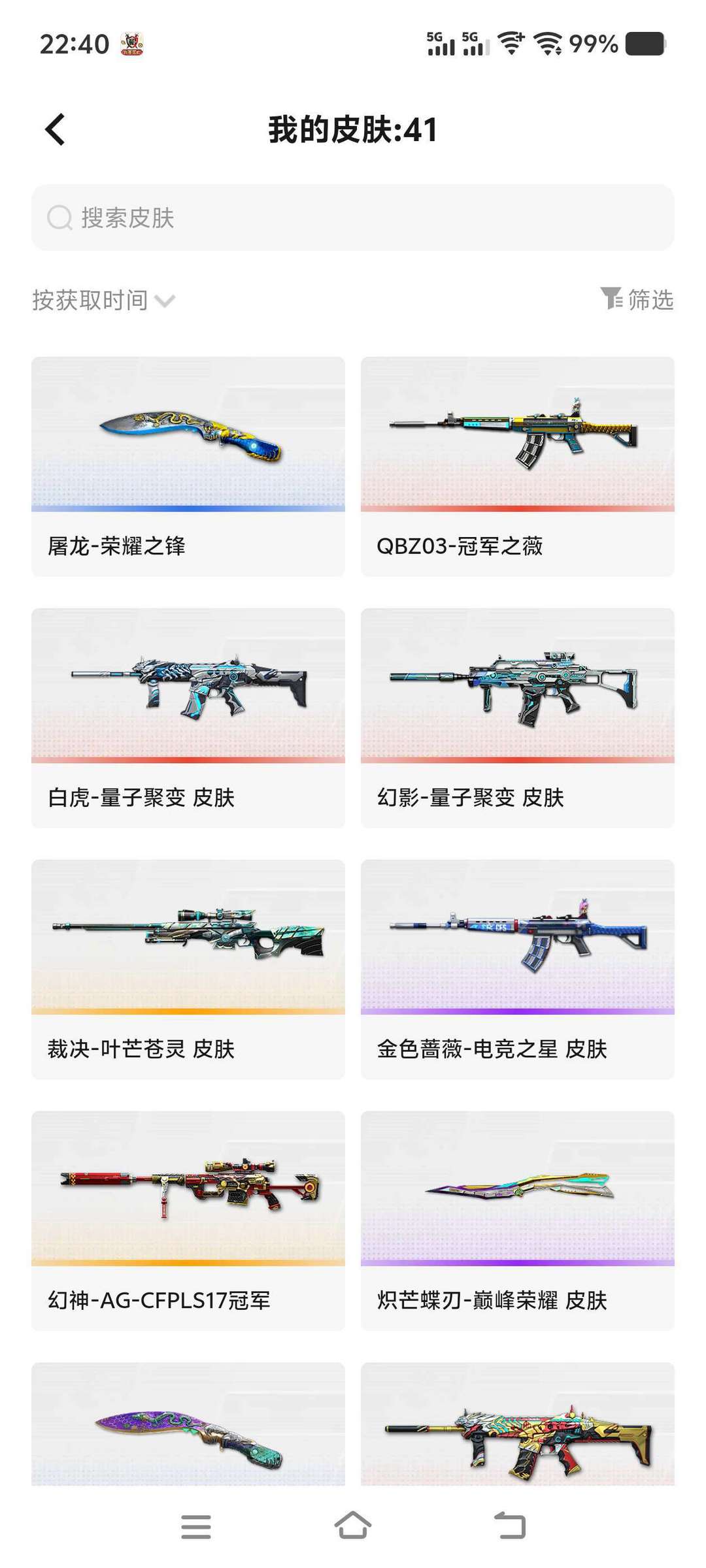Tap the 搜索皮肤 search field

pos(353,218)
